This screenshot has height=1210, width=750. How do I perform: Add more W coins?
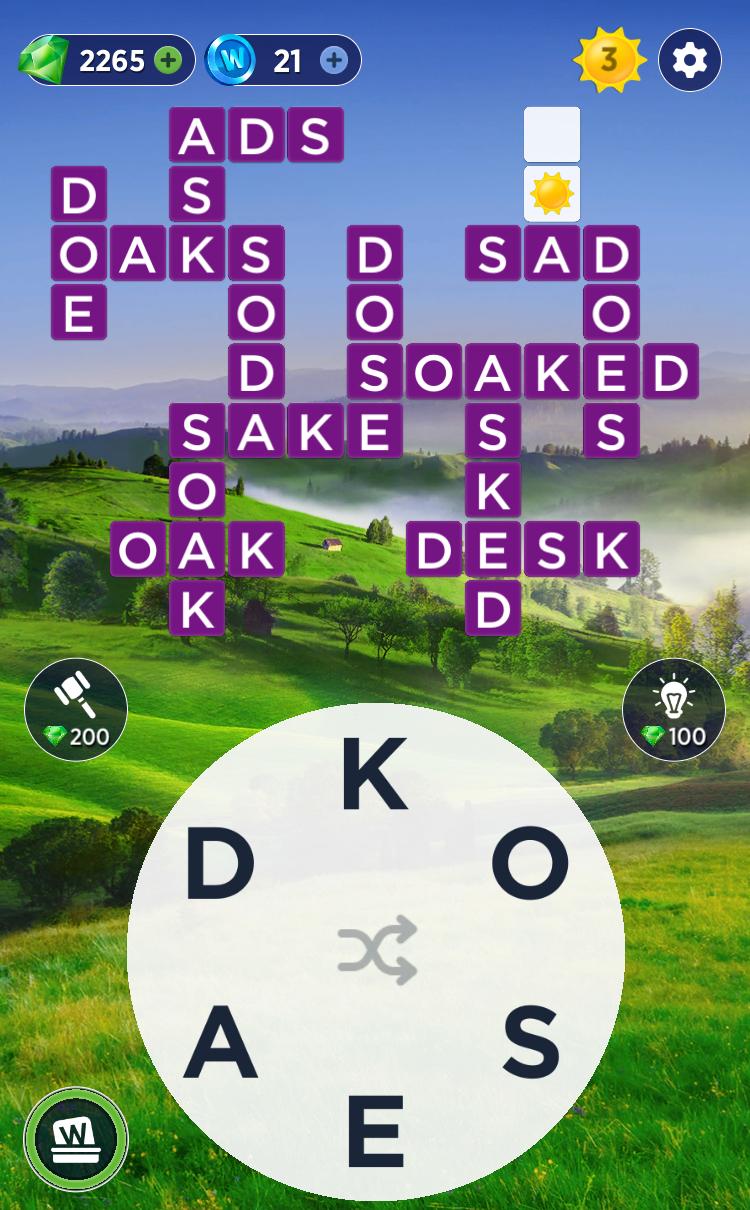click(x=334, y=61)
